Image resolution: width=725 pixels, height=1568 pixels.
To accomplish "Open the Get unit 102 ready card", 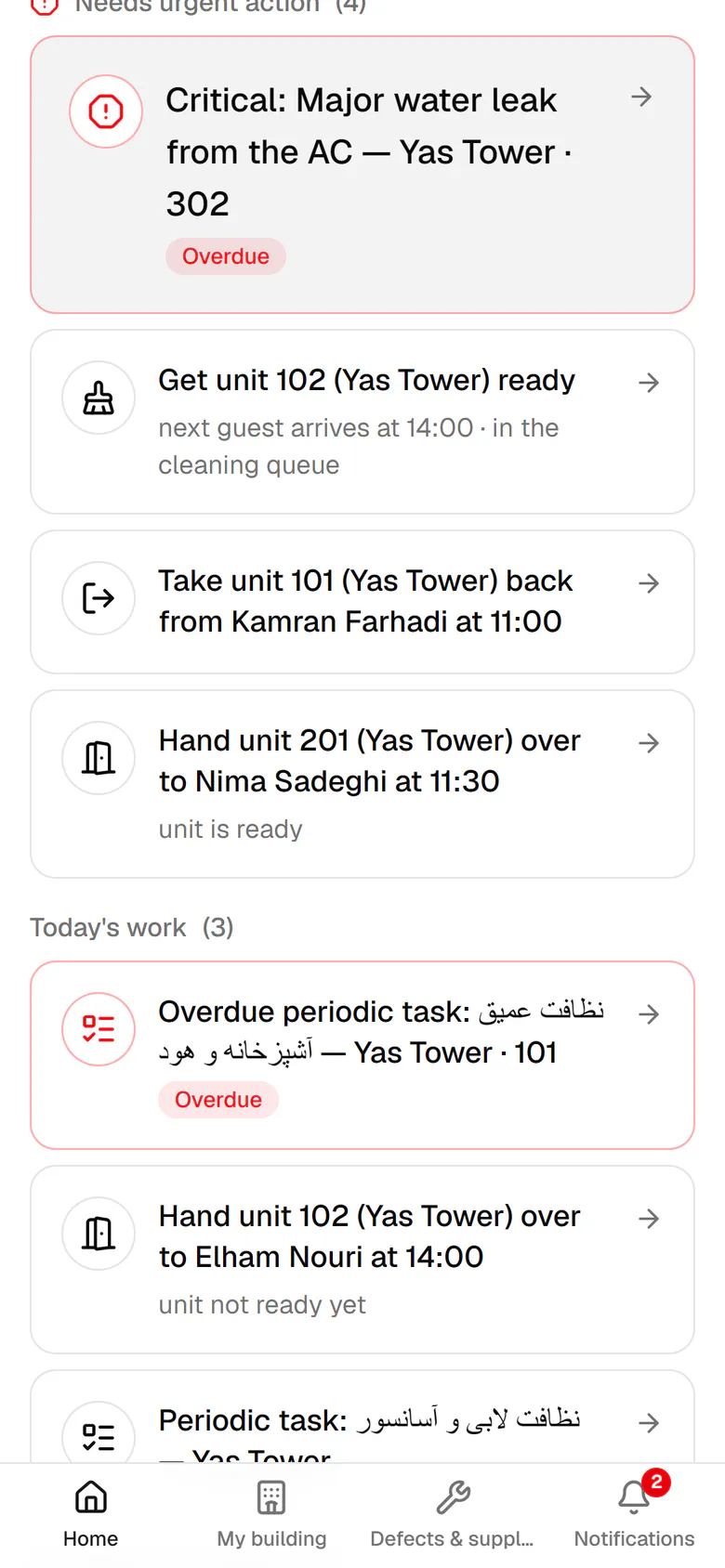I will (x=362, y=422).
